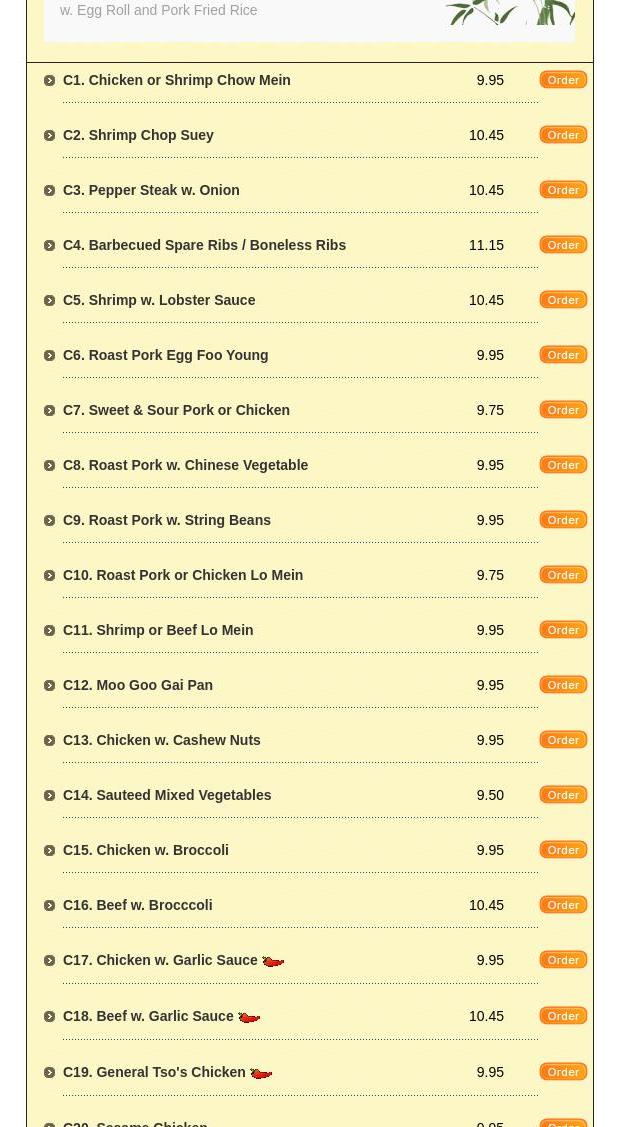Image resolution: width=626 pixels, height=1127 pixels.
Task: Order C14 Sauteed Mixed Vegetables
Action: 563,795
